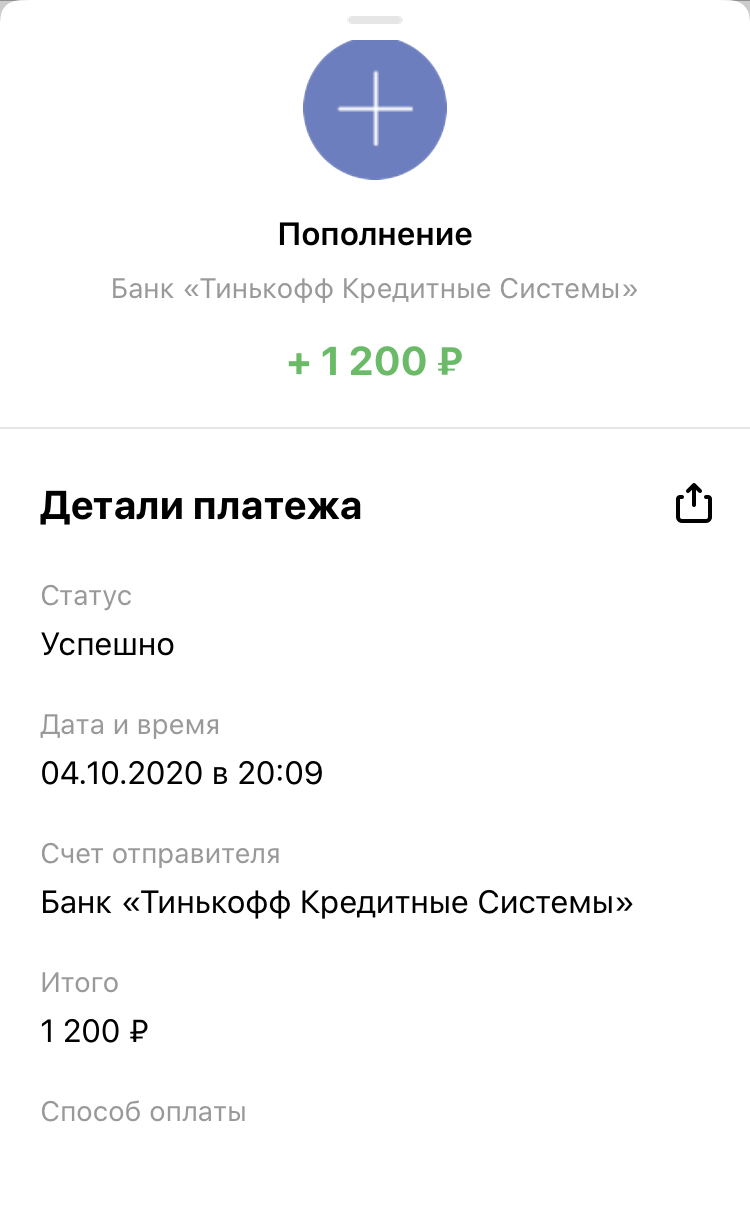Screen dimensions: 750x1206
Task: Tap the sheet grabber handle at top
Action: pos(375,20)
